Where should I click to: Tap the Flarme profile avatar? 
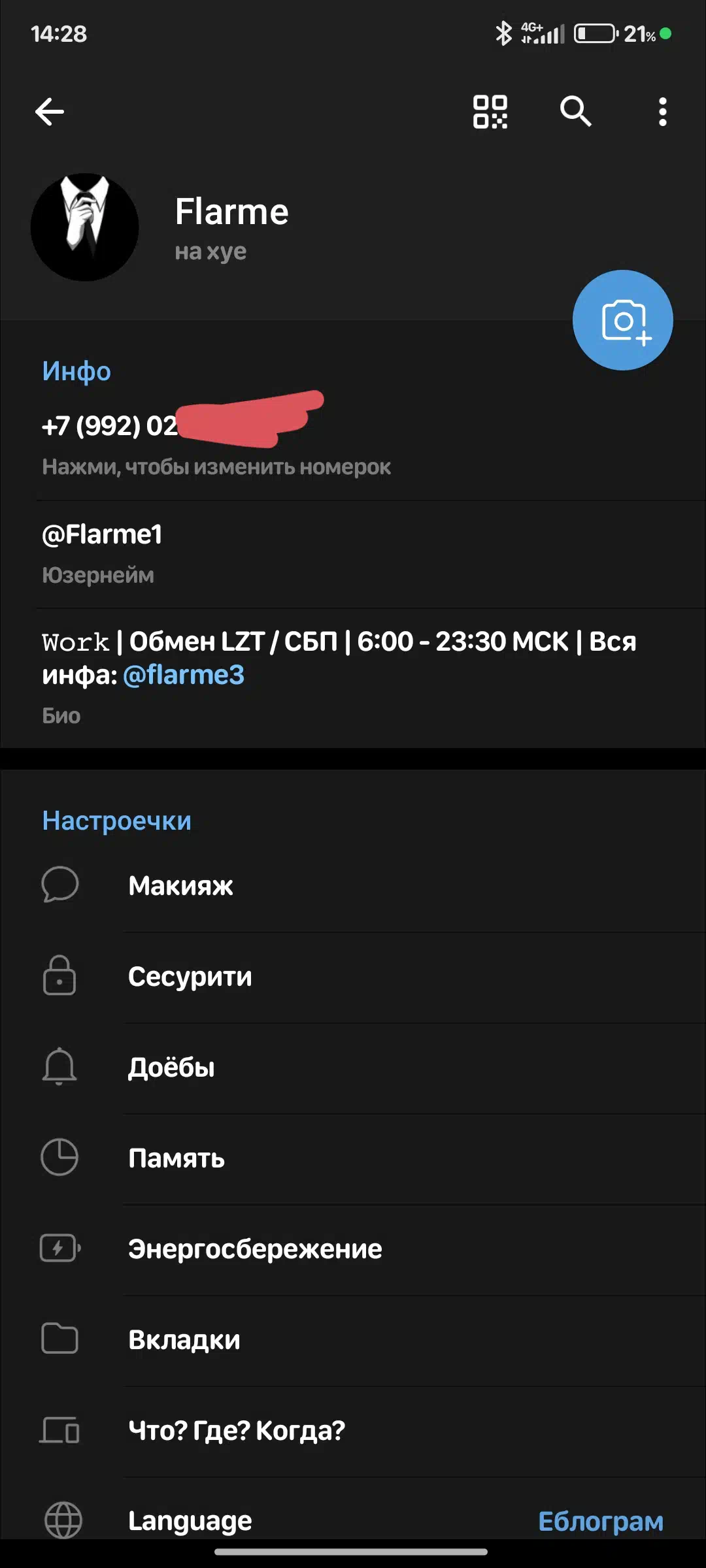(x=85, y=227)
